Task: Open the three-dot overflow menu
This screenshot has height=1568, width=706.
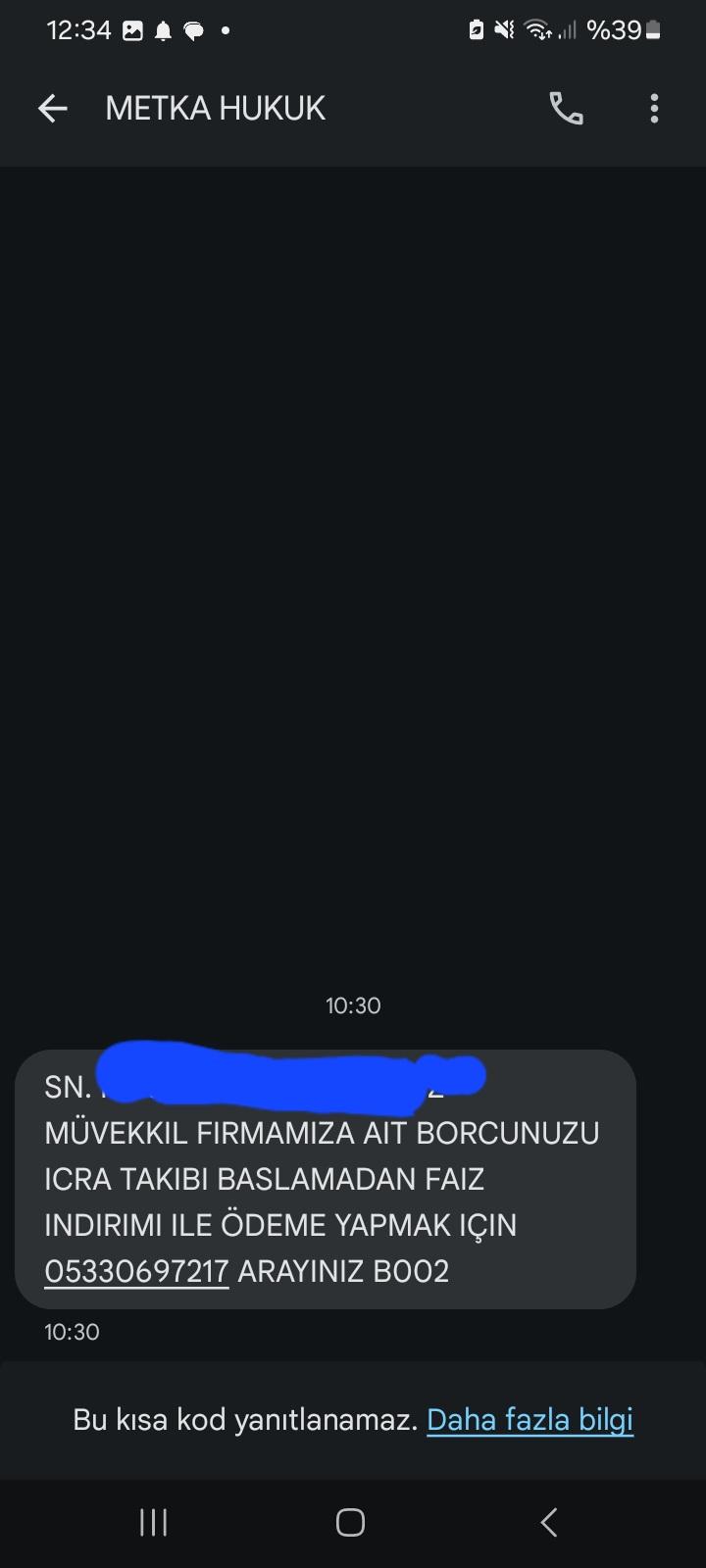Action: click(x=654, y=109)
